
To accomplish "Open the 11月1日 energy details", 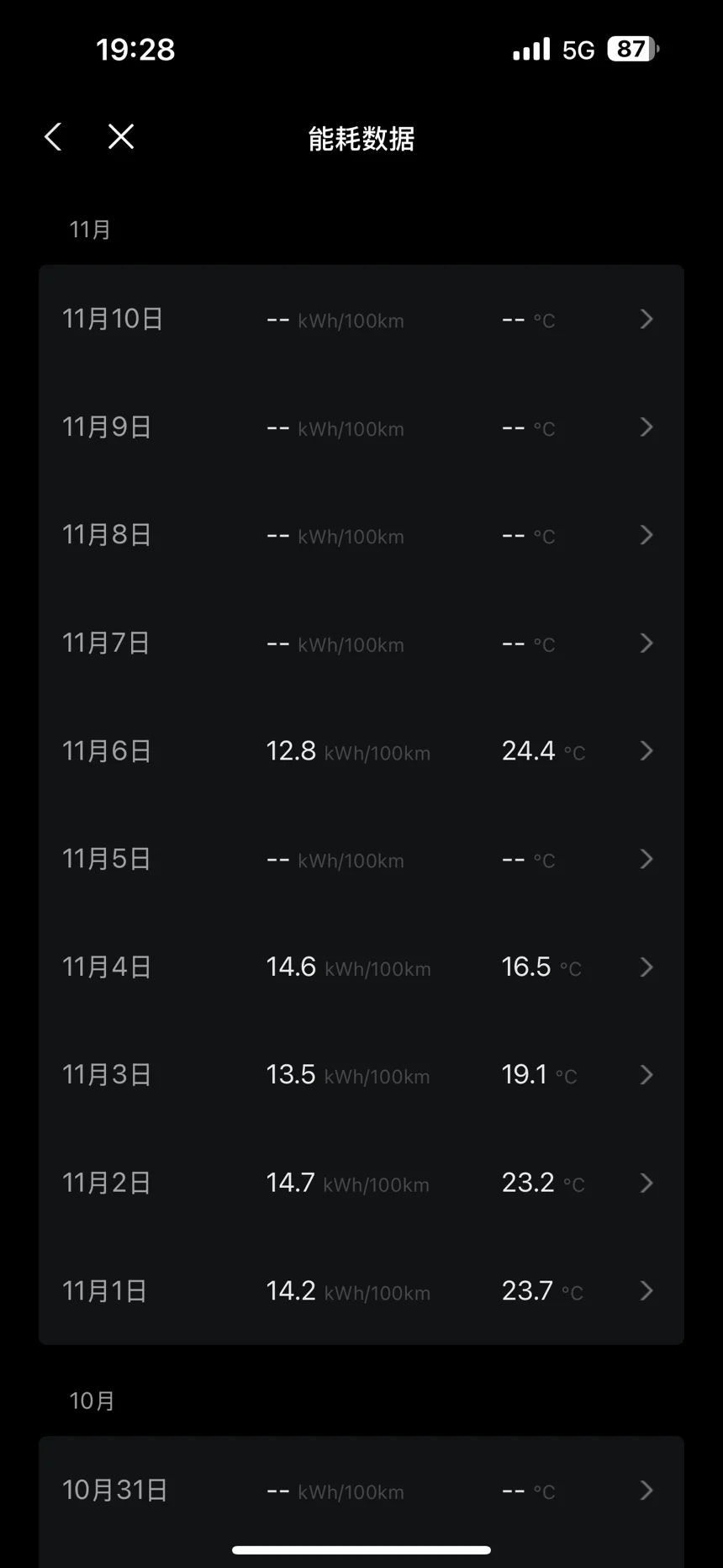I will (x=361, y=1291).
